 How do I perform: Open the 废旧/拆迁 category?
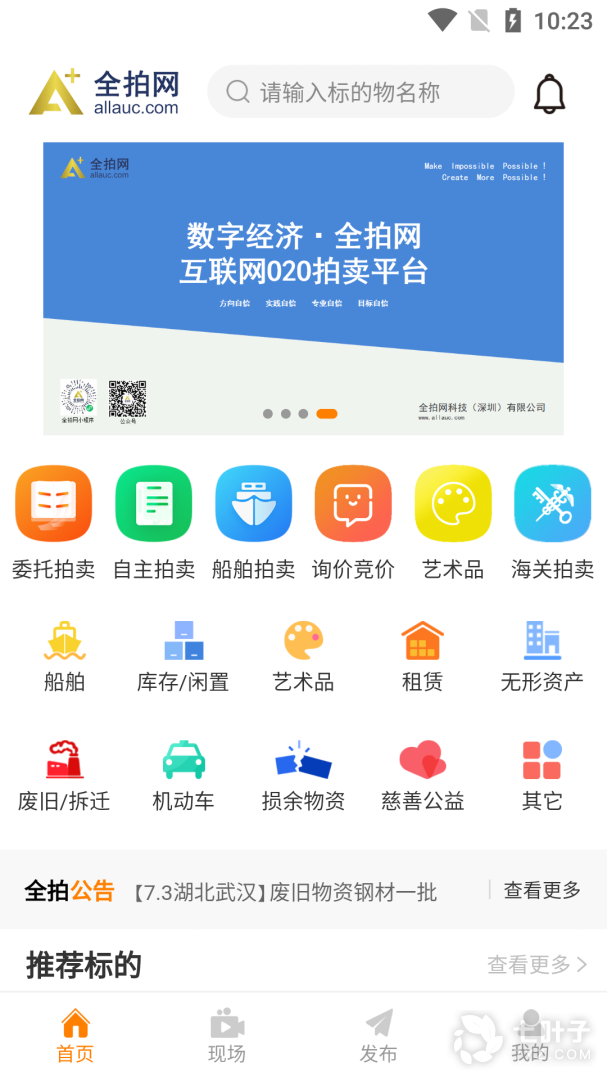coord(64,775)
